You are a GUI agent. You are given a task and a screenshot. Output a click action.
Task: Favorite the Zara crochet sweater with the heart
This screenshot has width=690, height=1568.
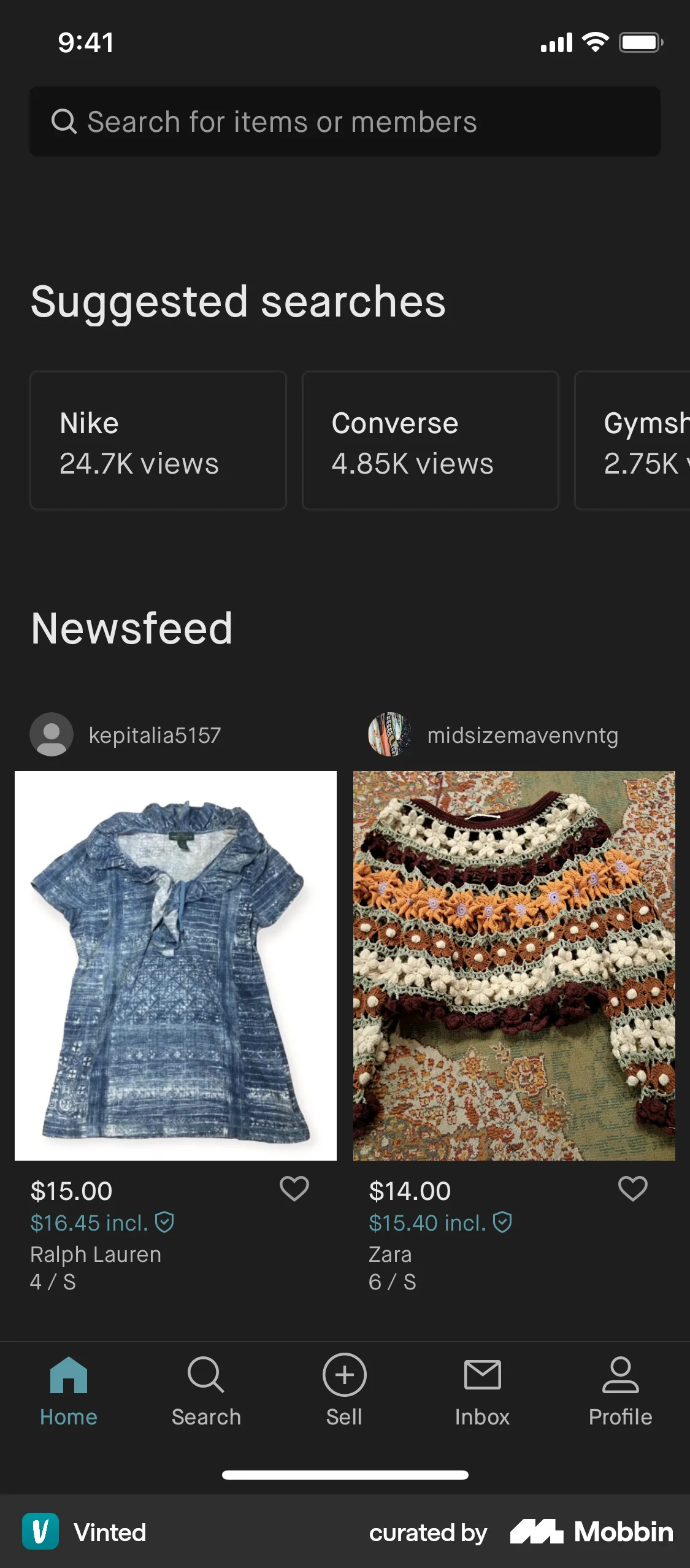click(634, 1189)
